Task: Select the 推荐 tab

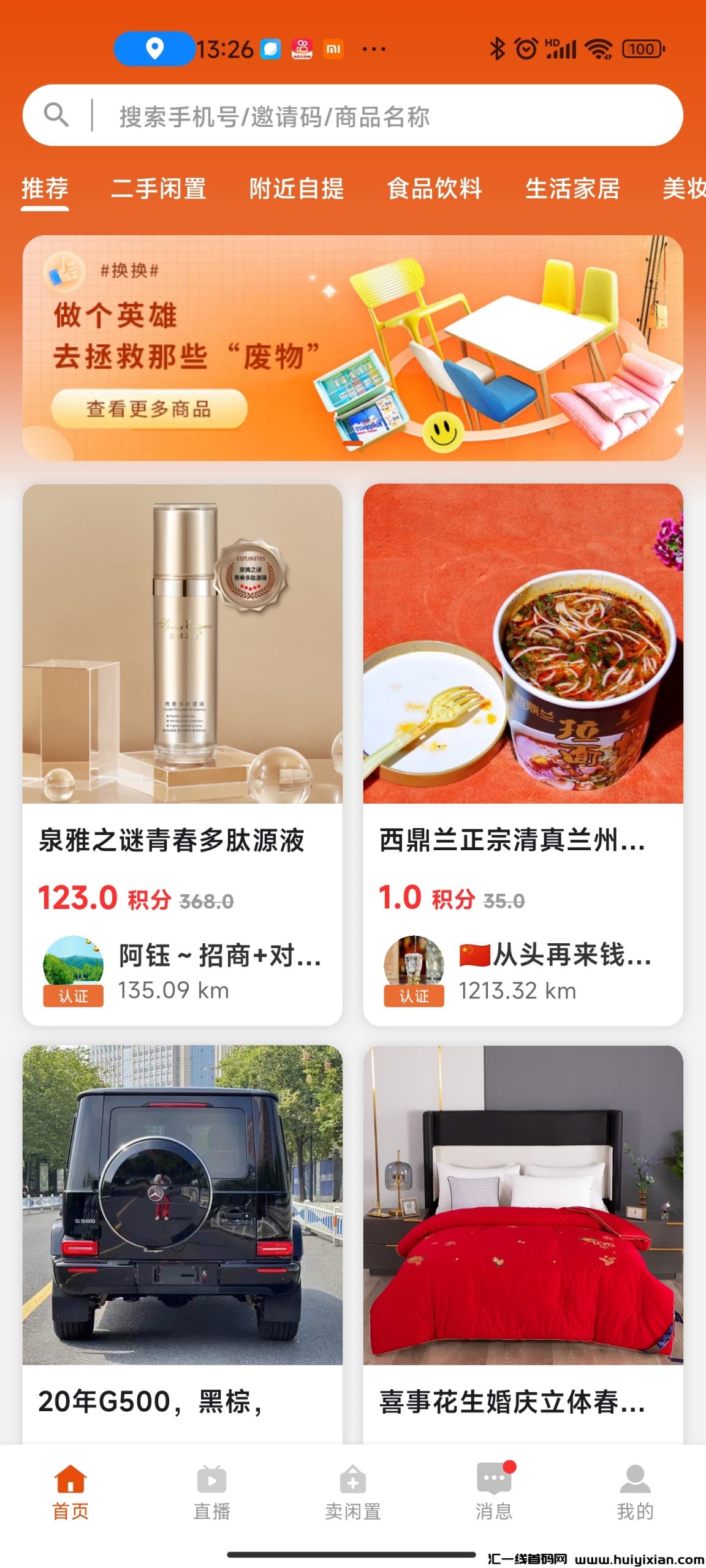Action: (45, 189)
